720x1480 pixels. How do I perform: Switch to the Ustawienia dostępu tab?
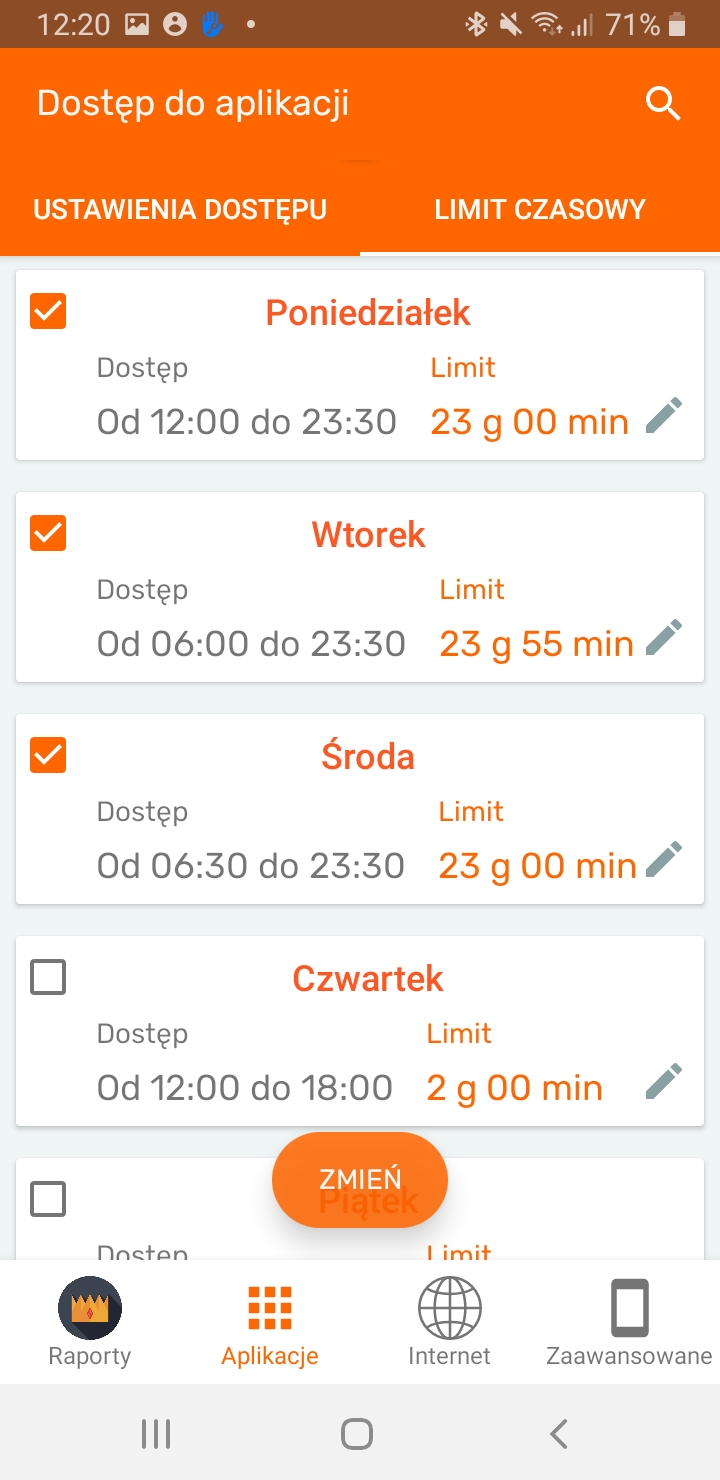pyautogui.click(x=180, y=210)
